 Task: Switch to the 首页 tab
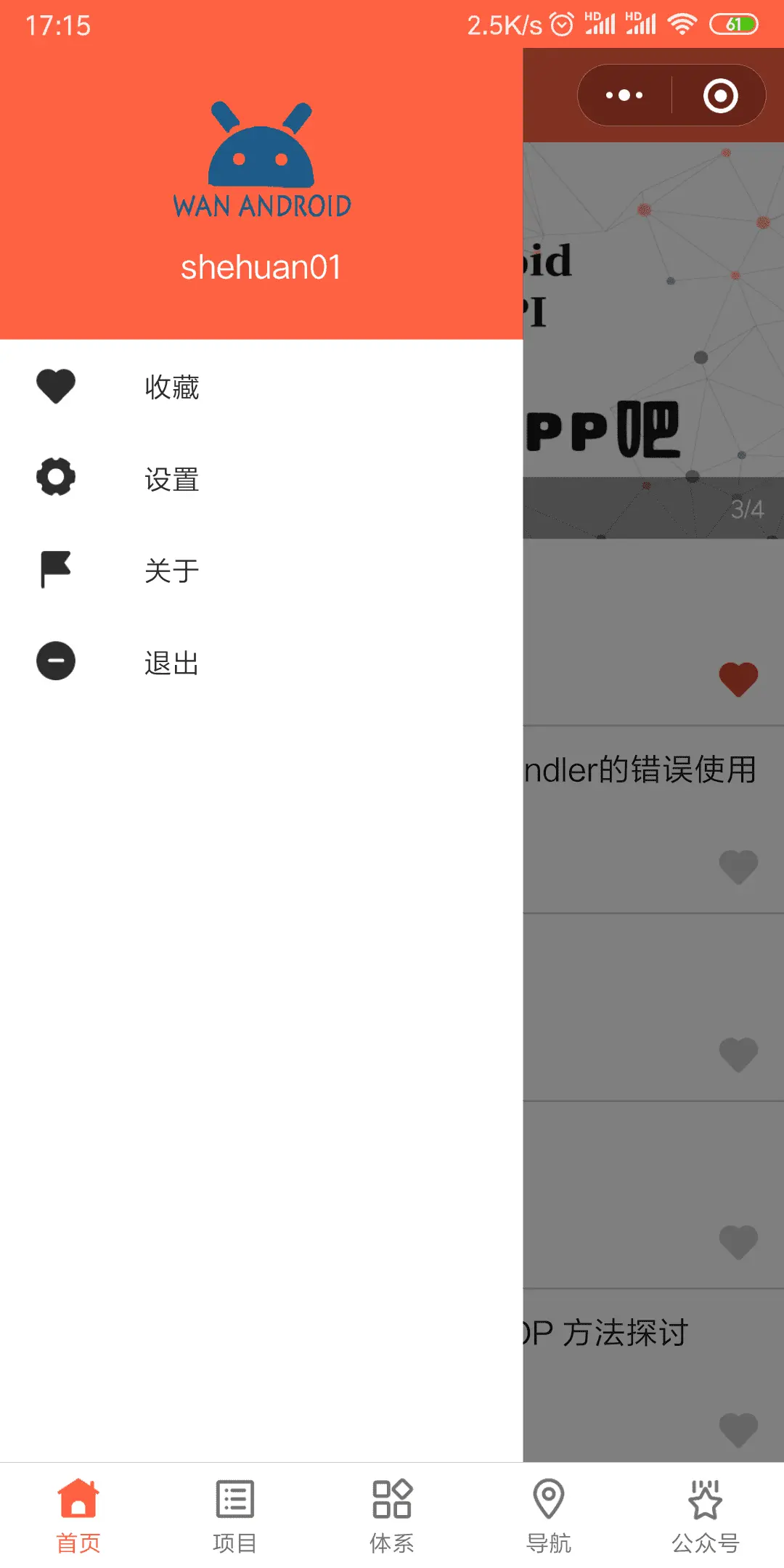coord(78,1516)
